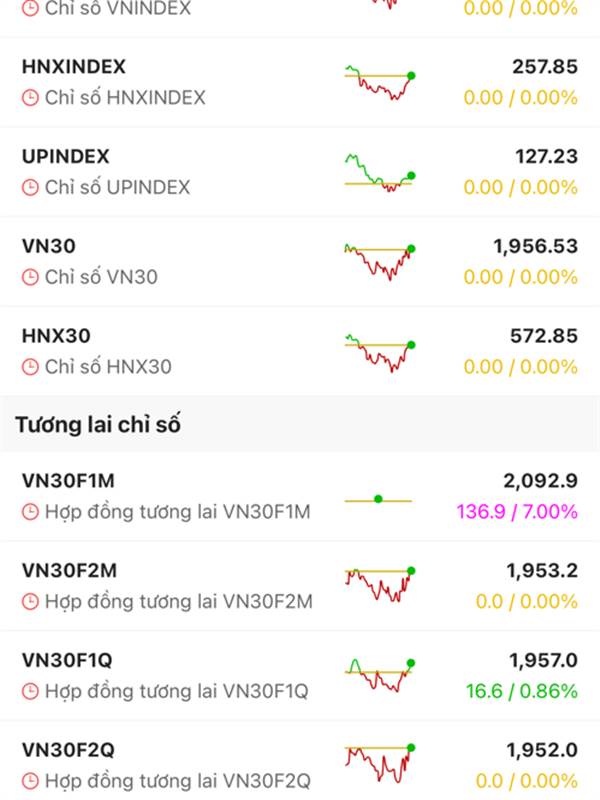Open the HNXINDEX index row

(300, 82)
